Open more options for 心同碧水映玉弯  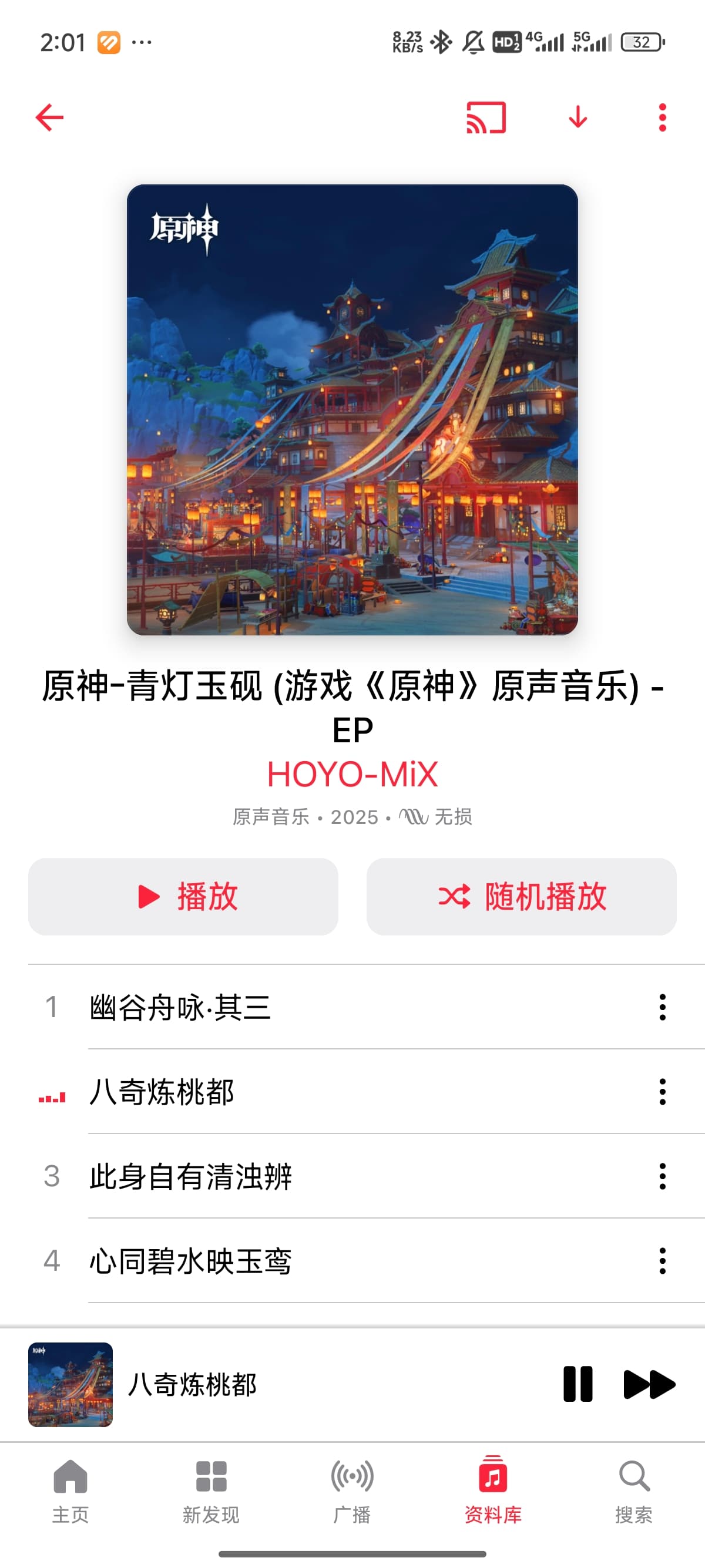tap(662, 1261)
